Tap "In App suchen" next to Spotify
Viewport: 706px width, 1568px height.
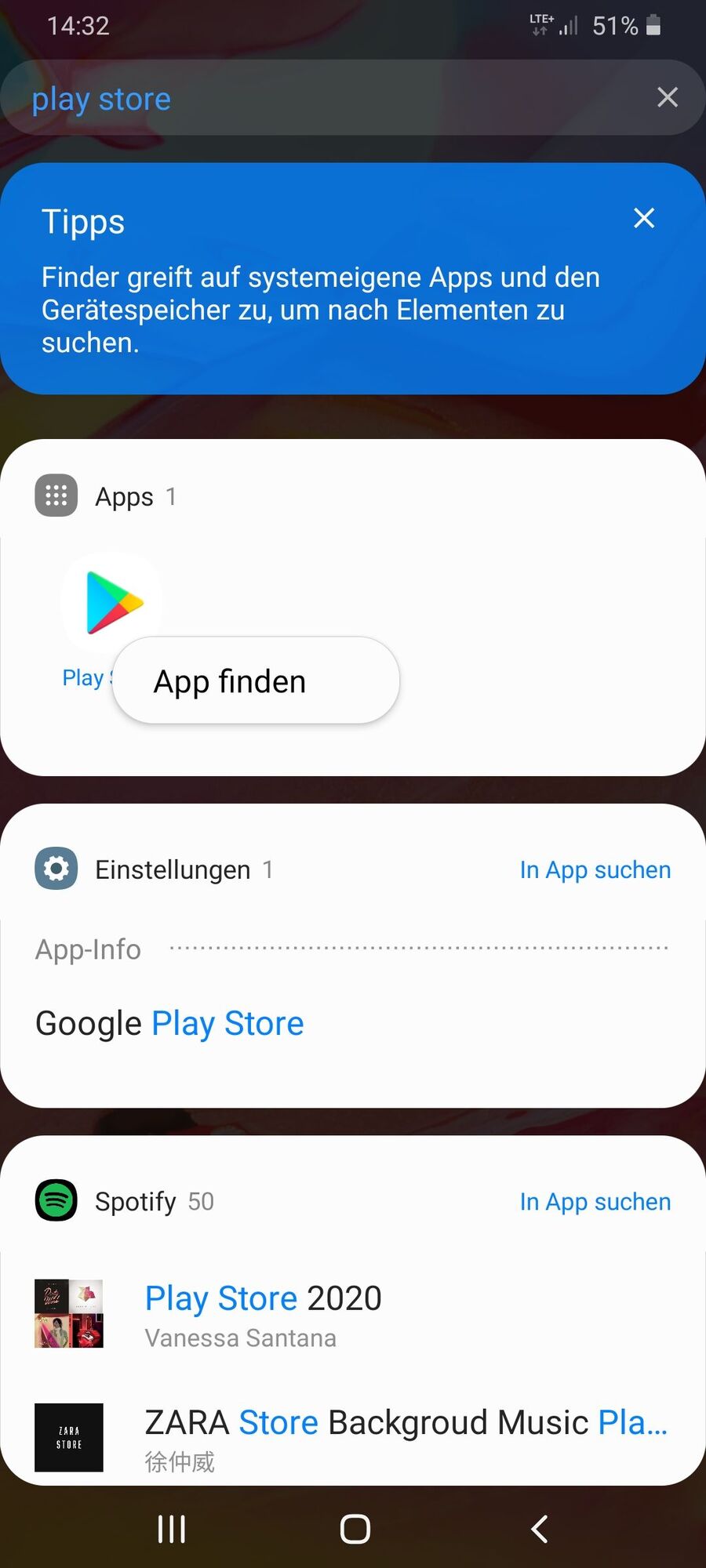tap(595, 1201)
